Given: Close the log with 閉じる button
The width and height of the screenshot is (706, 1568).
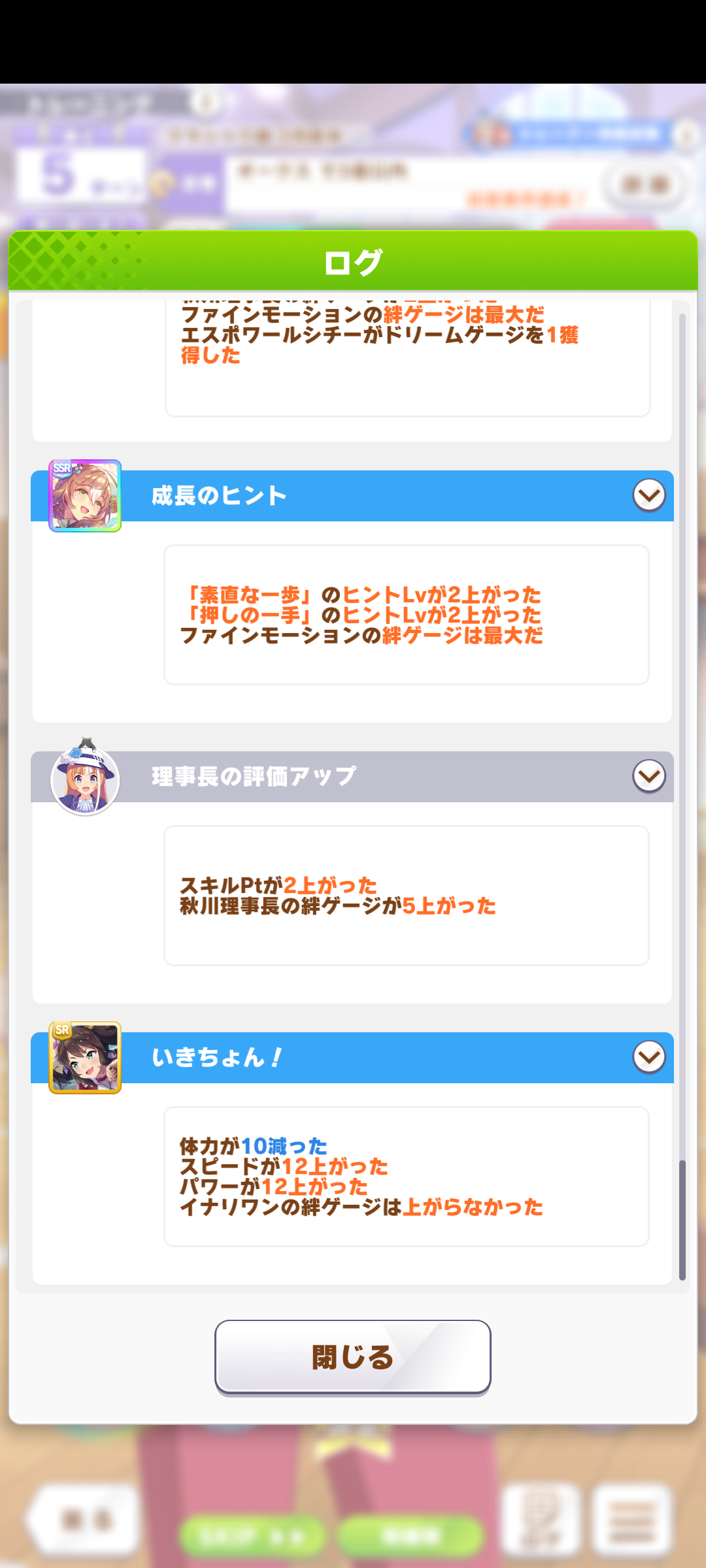Looking at the screenshot, I should [353, 1357].
